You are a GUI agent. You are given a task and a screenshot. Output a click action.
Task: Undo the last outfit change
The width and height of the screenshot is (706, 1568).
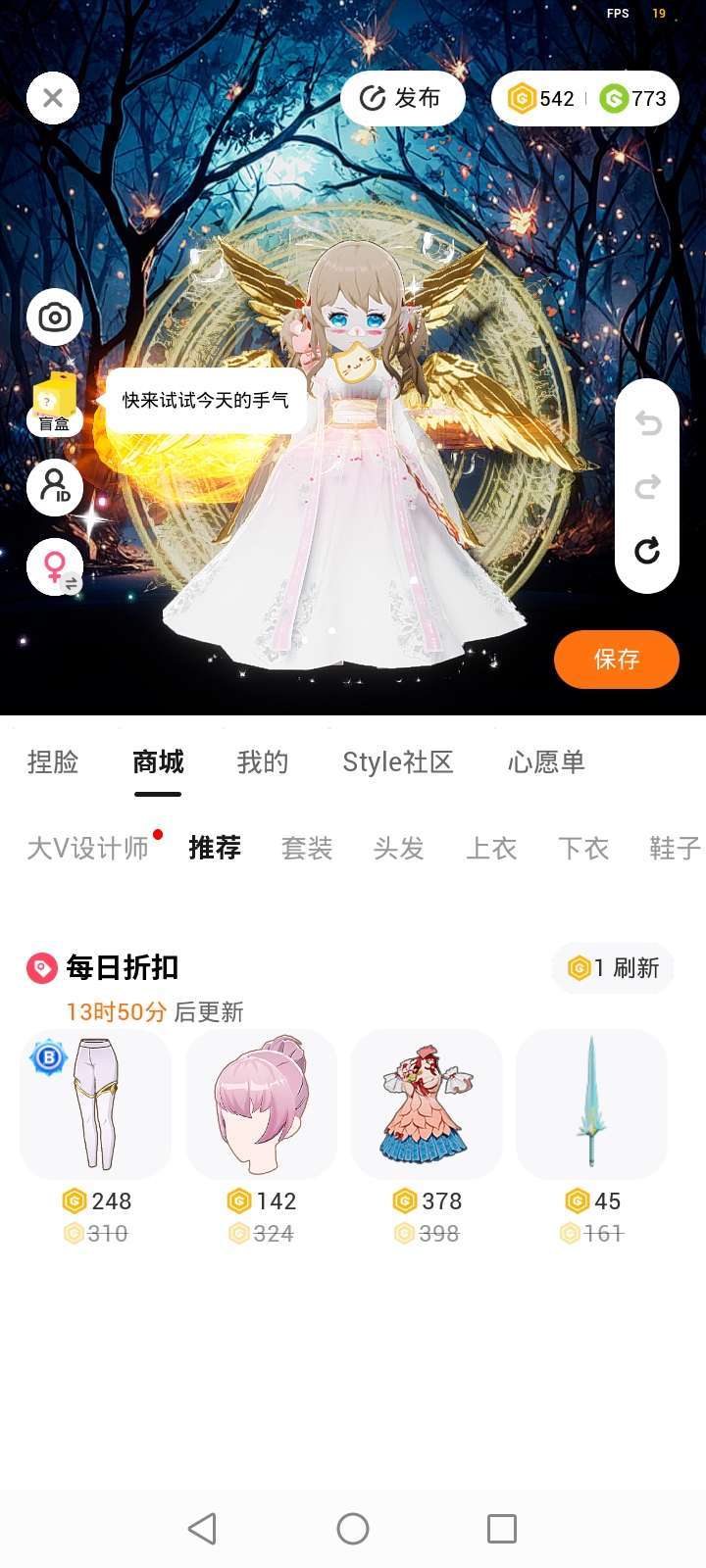pyautogui.click(x=647, y=423)
